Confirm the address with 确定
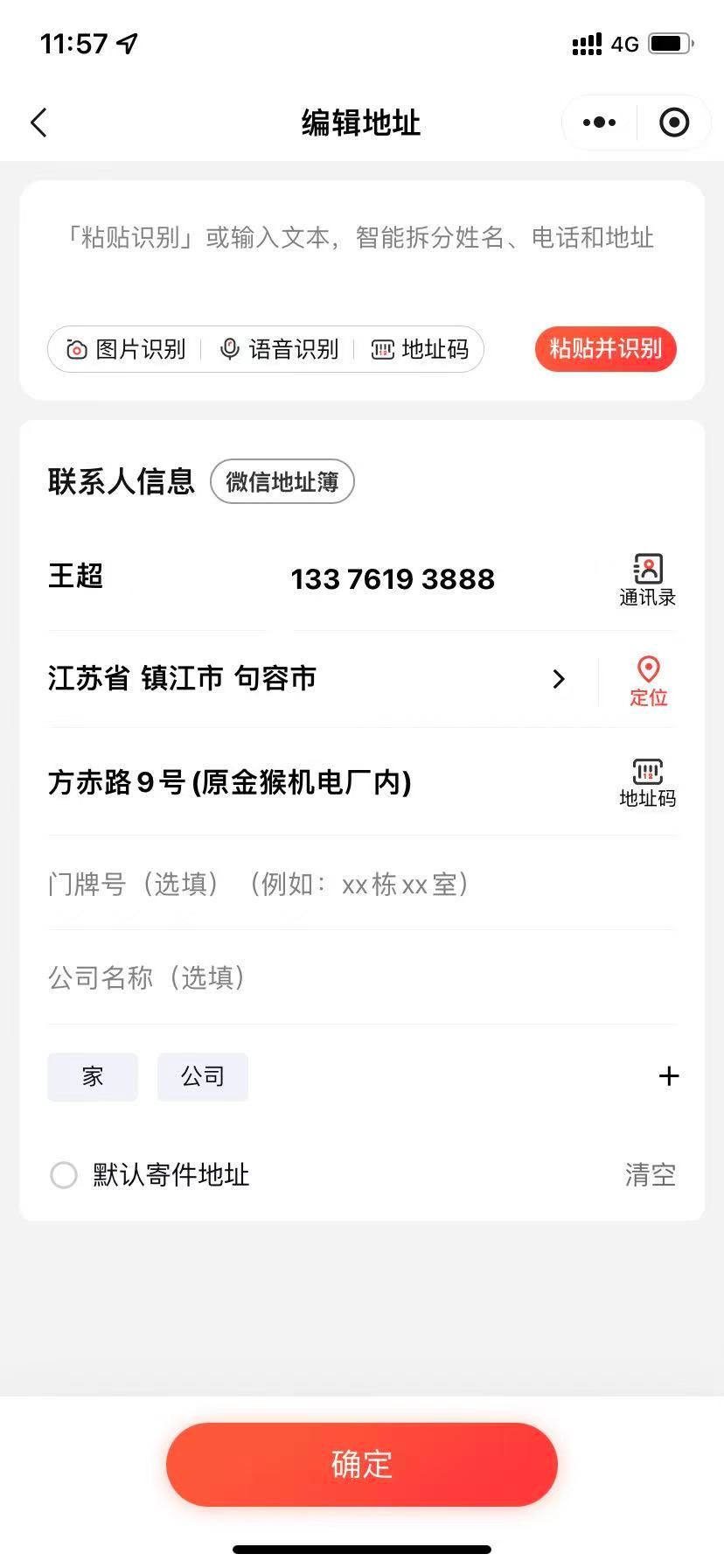The image size is (724, 1568). 361,1464
